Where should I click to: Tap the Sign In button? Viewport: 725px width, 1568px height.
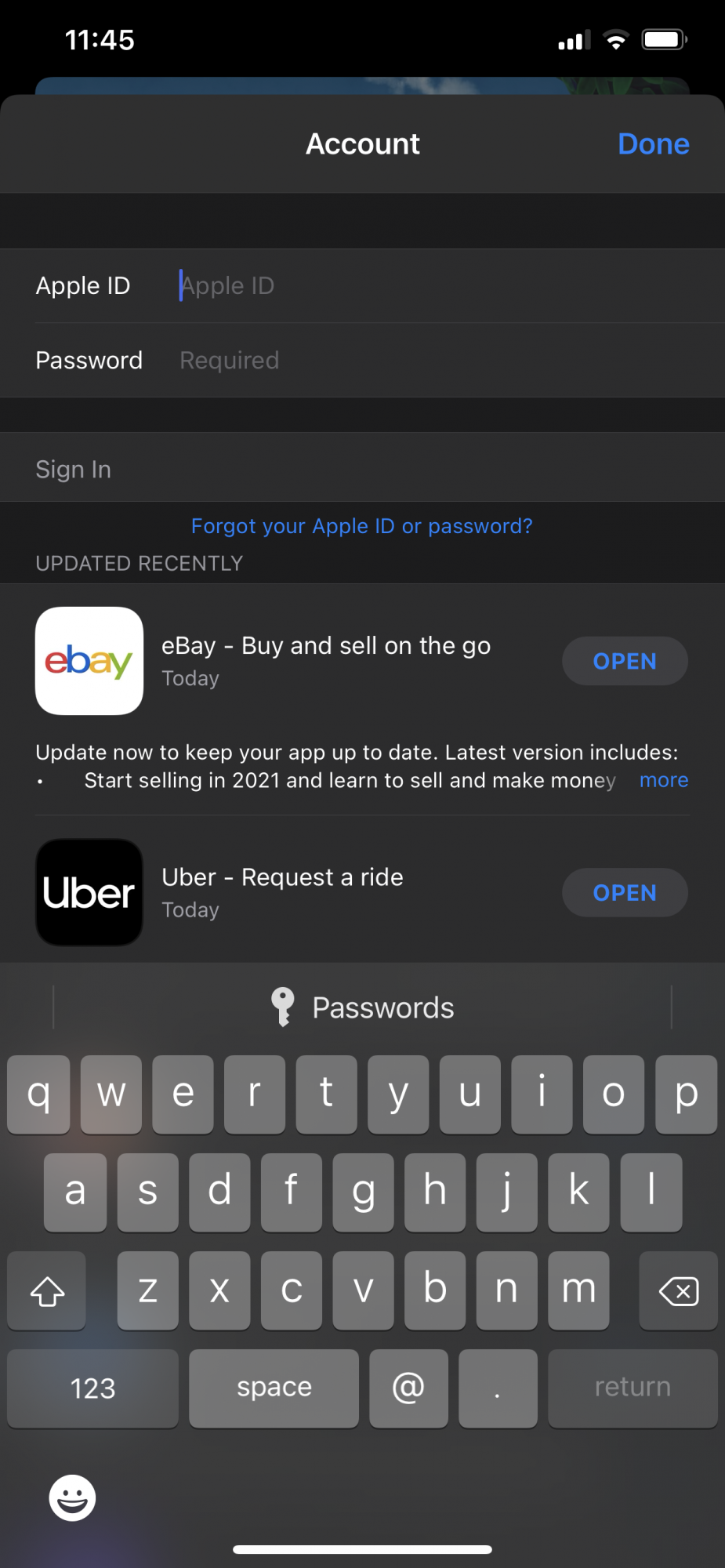[74, 469]
